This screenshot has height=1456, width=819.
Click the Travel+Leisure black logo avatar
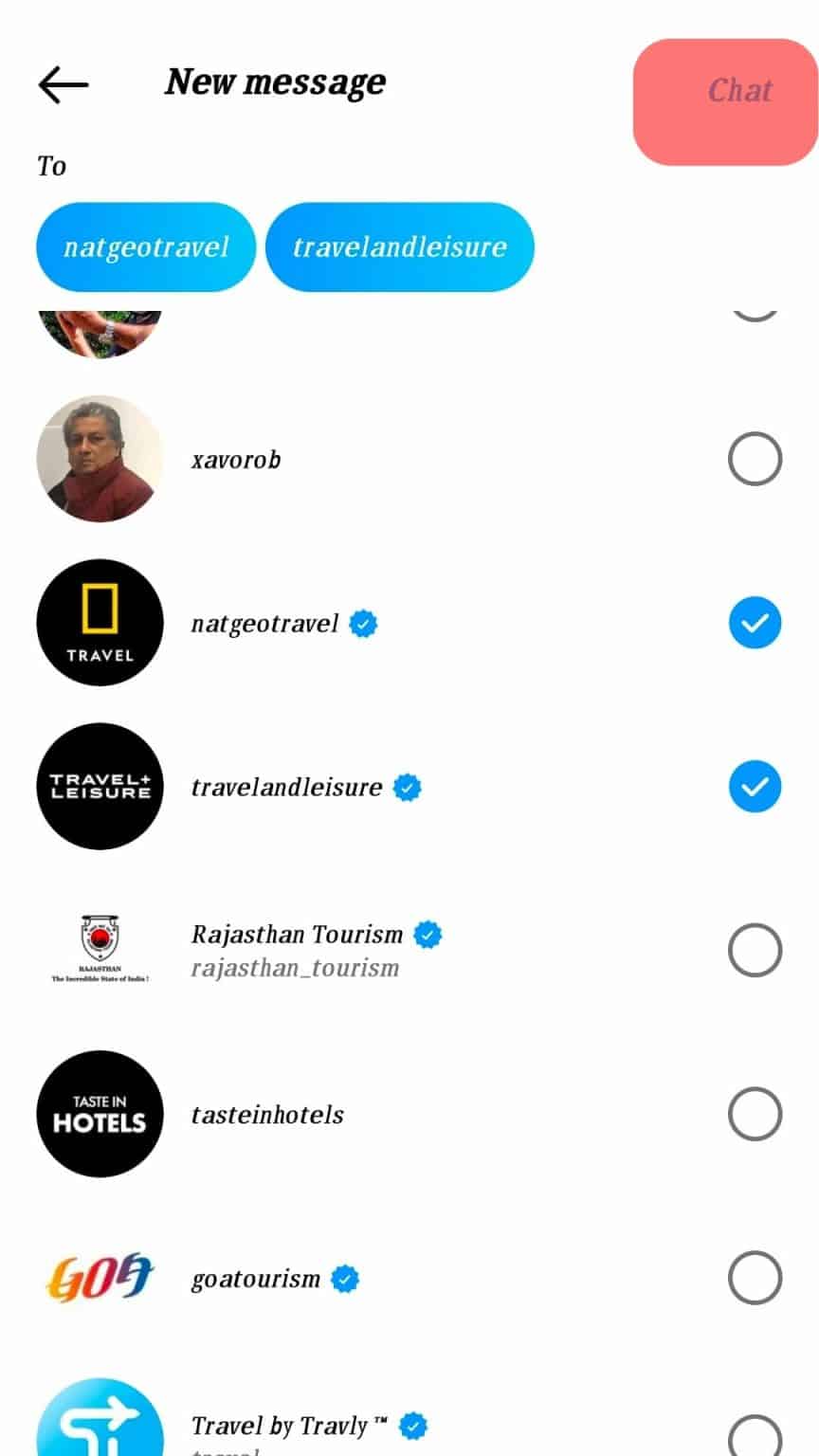[x=99, y=787]
